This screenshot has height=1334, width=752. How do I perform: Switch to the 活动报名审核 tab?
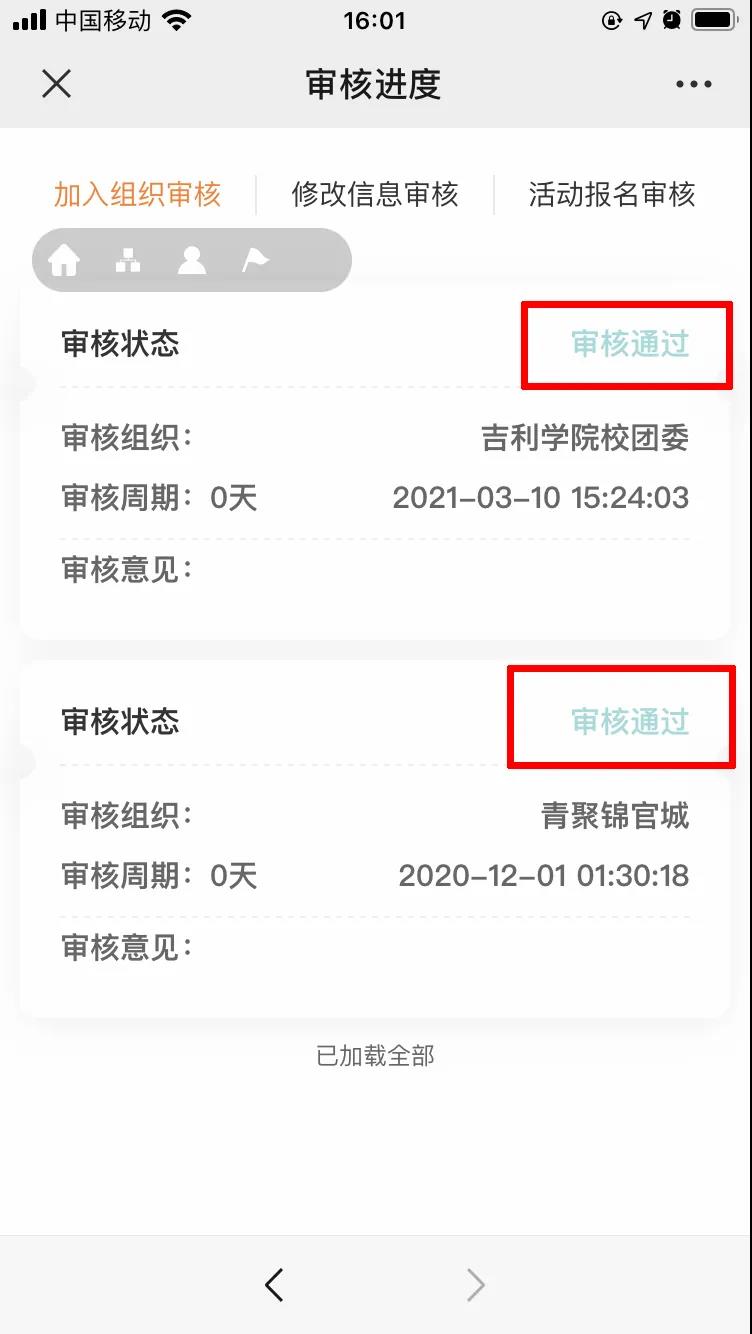pyautogui.click(x=612, y=194)
